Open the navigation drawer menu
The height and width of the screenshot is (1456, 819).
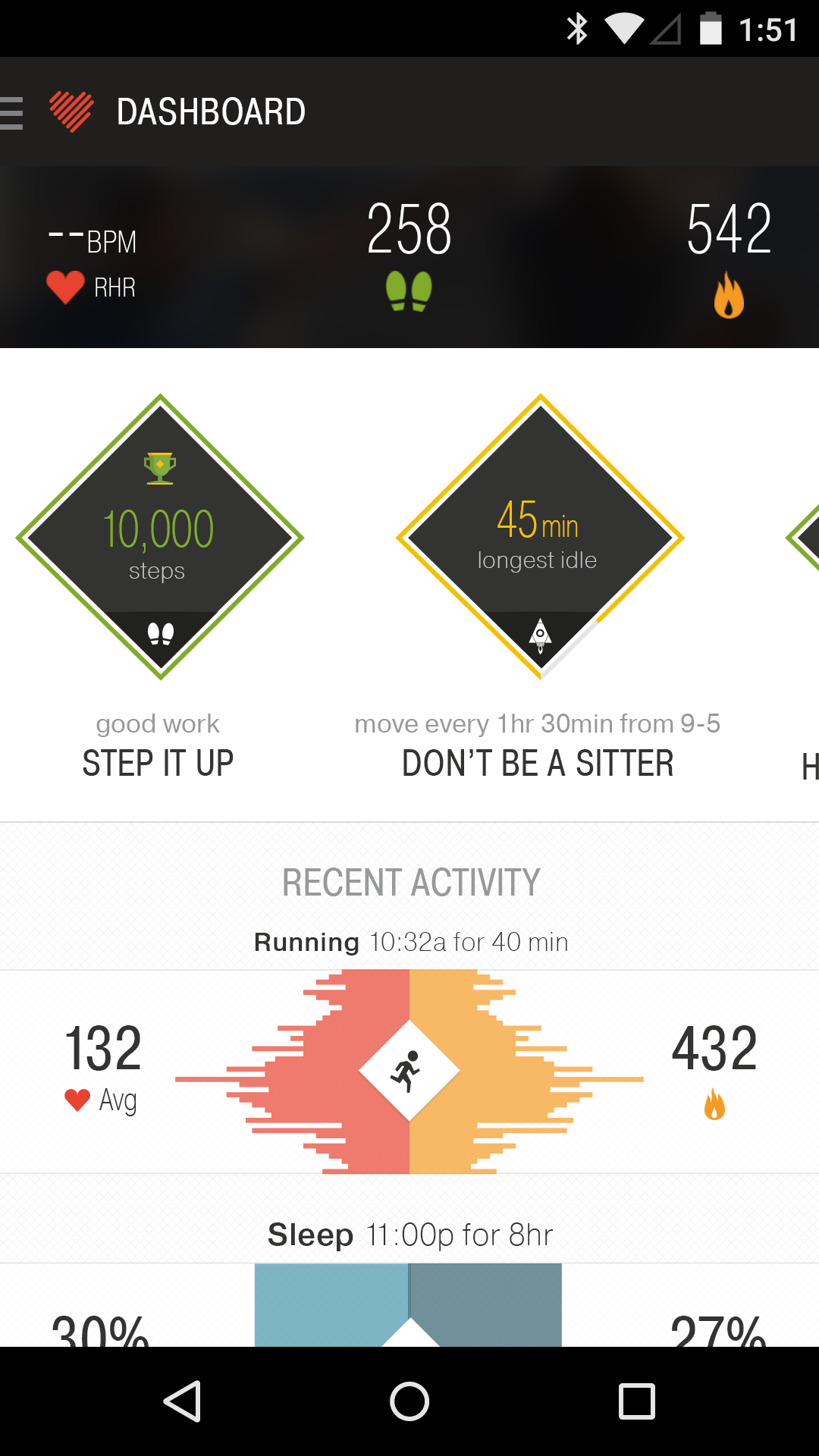(14, 113)
